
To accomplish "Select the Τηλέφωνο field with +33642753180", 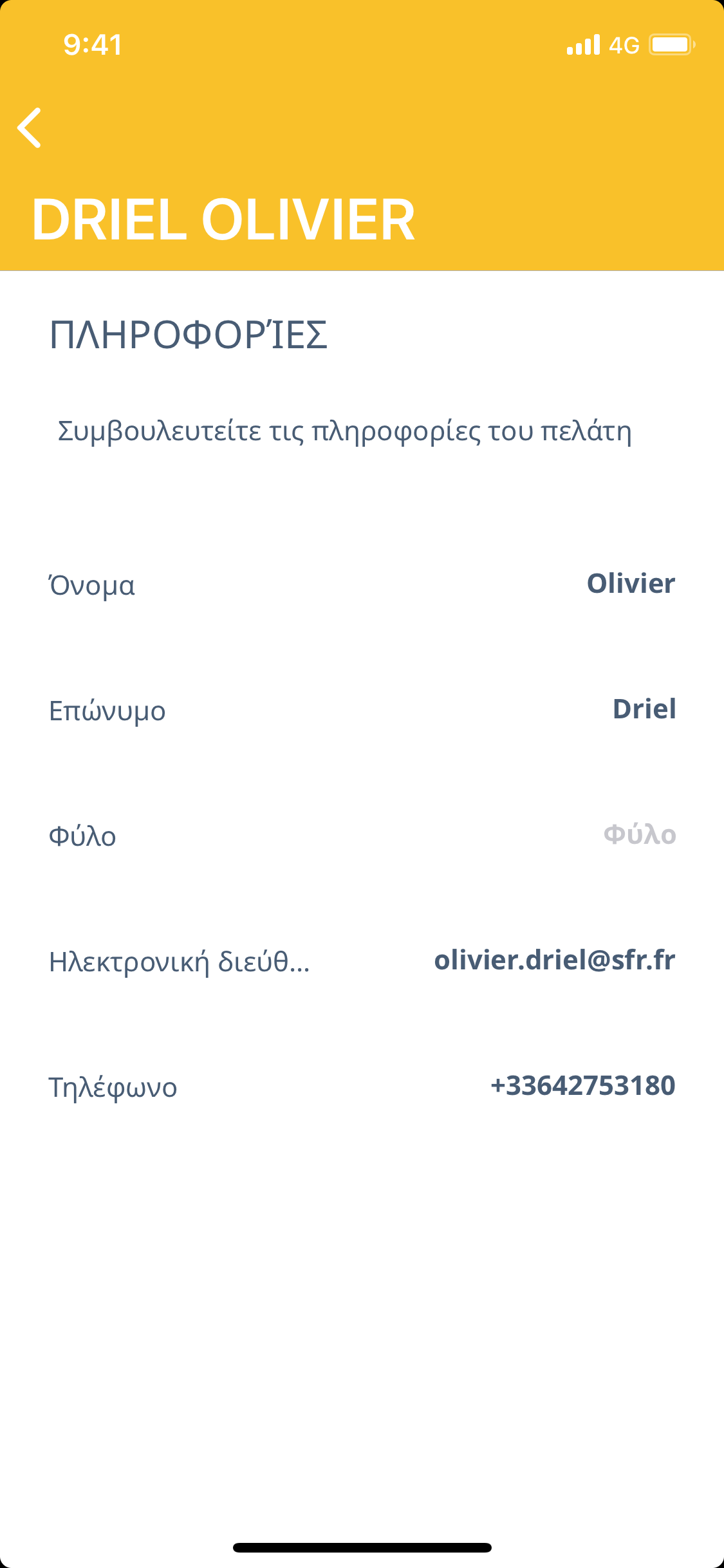I will coord(582,1086).
